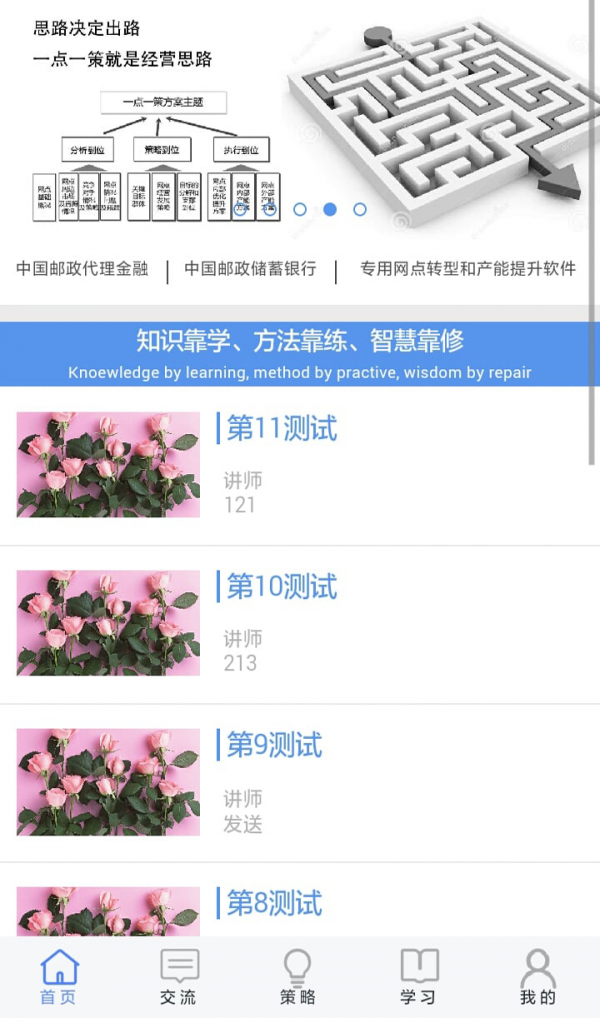The width and height of the screenshot is (600, 1018).
Task: Open the 我的 profile tab
Action: coord(538,977)
